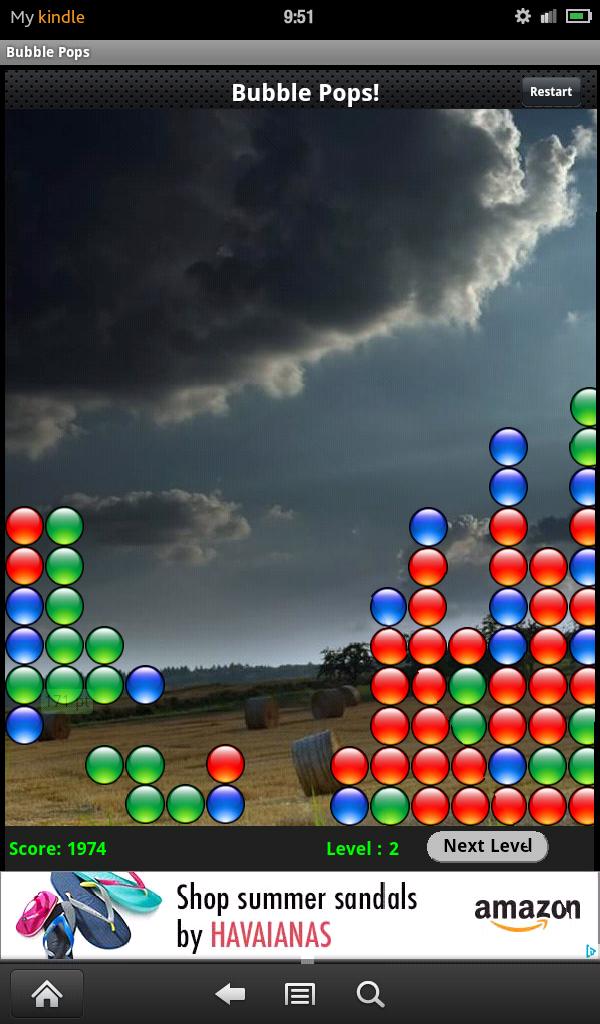Open search from the bottom bar

(x=370, y=993)
